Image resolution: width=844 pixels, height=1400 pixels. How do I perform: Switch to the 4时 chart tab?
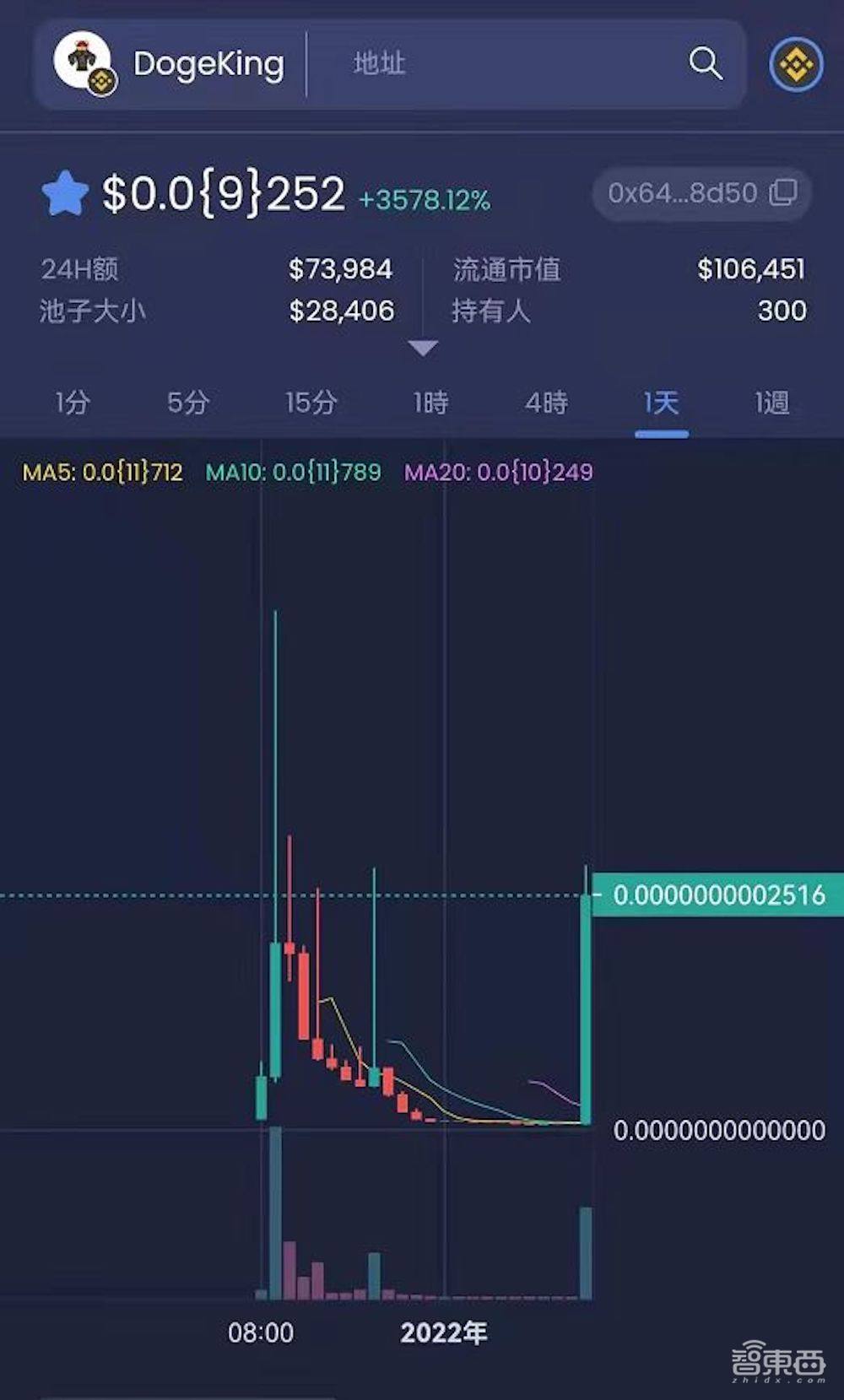(545, 404)
